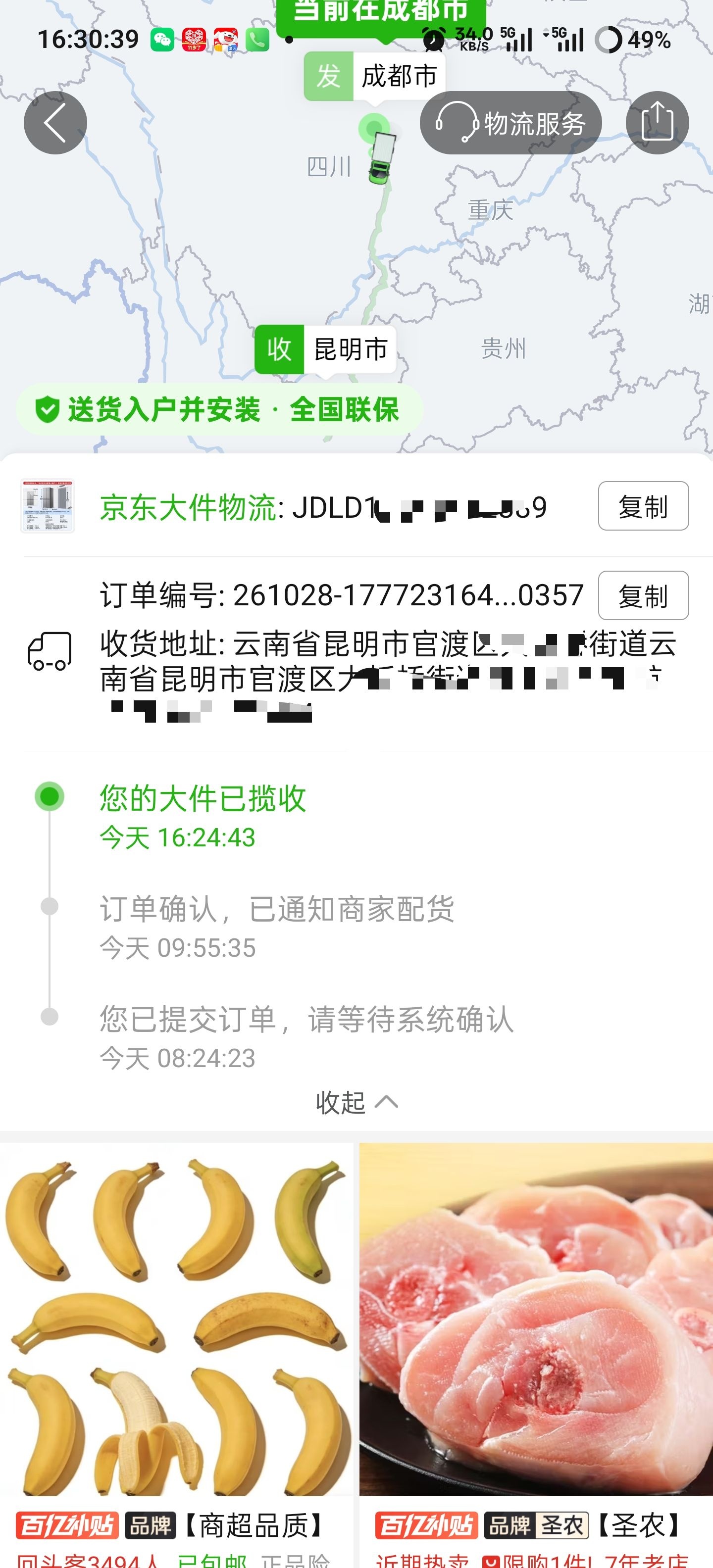This screenshot has height=1568, width=713.
Task: Go back using the arrow button
Action: (x=55, y=123)
